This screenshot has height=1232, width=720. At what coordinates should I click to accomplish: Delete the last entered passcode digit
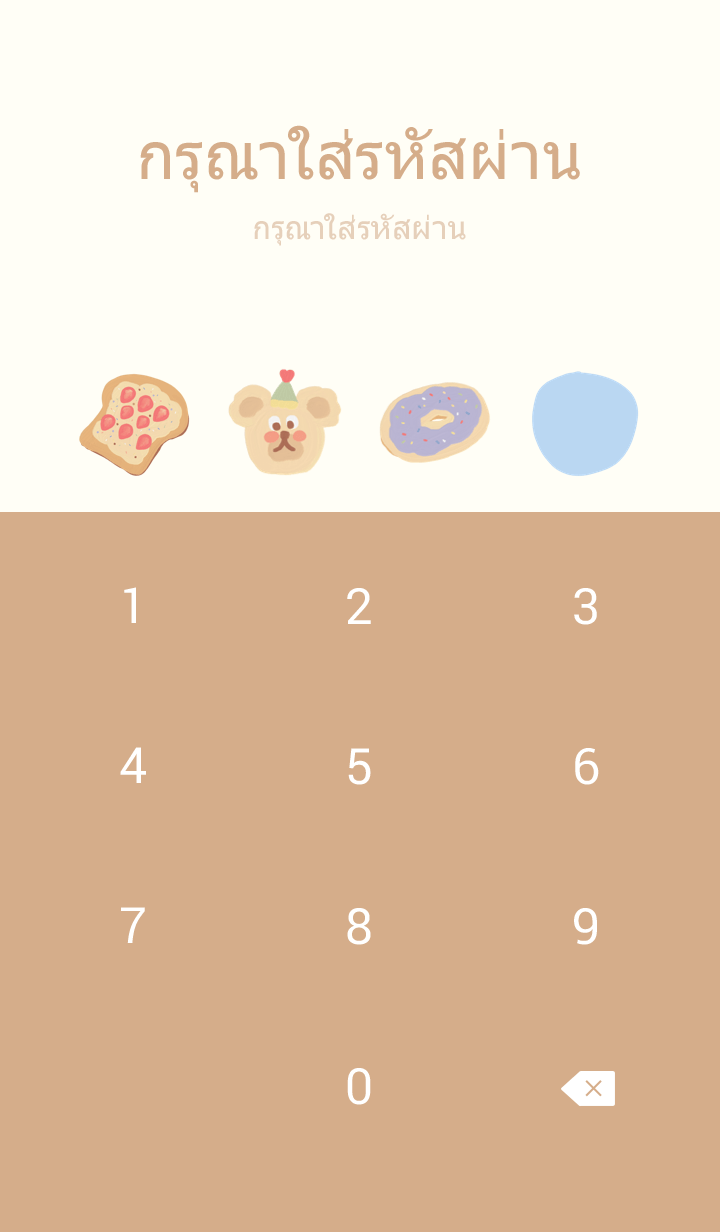pyautogui.click(x=588, y=1088)
